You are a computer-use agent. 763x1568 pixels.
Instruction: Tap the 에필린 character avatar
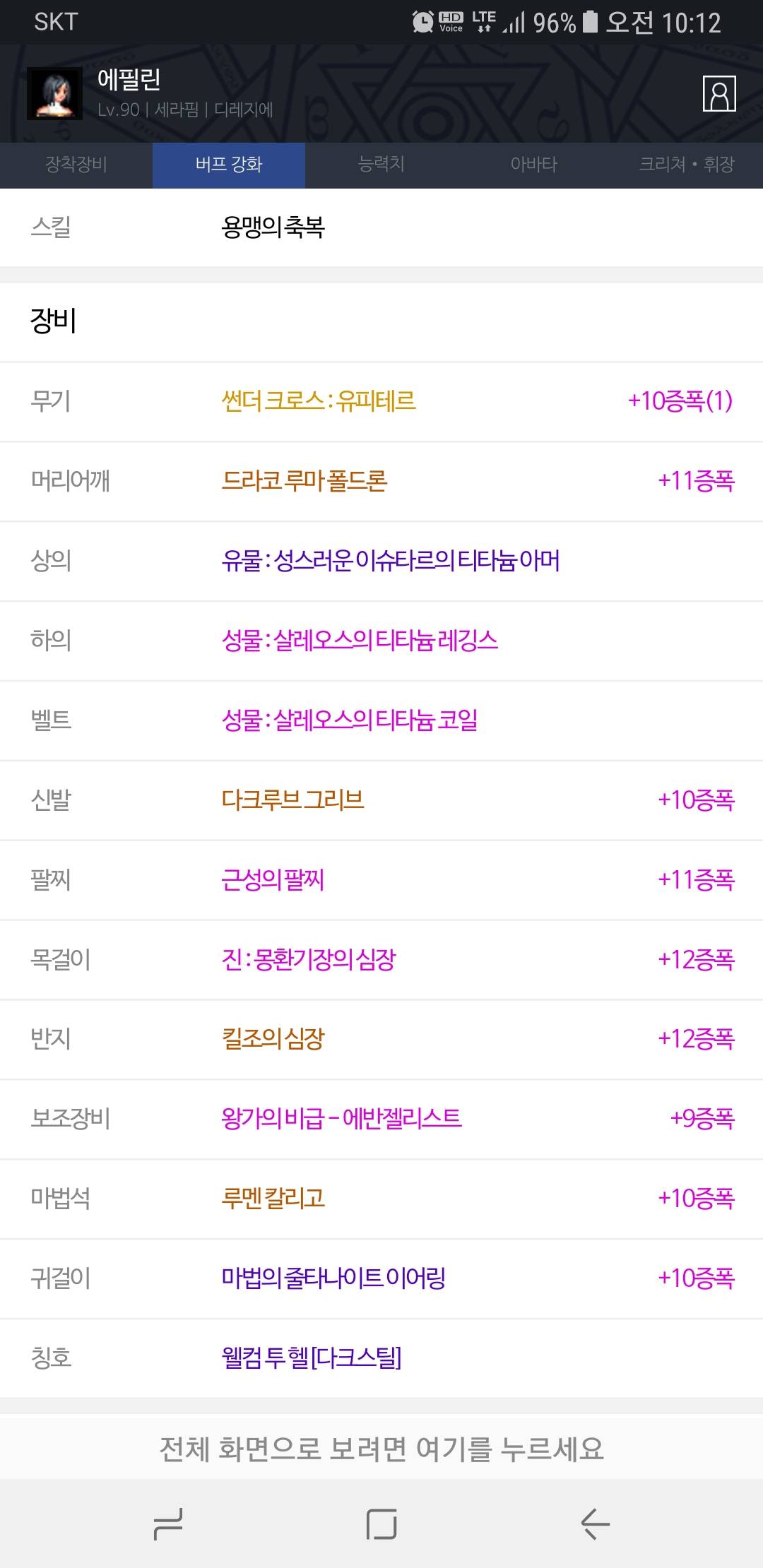pos(54,94)
